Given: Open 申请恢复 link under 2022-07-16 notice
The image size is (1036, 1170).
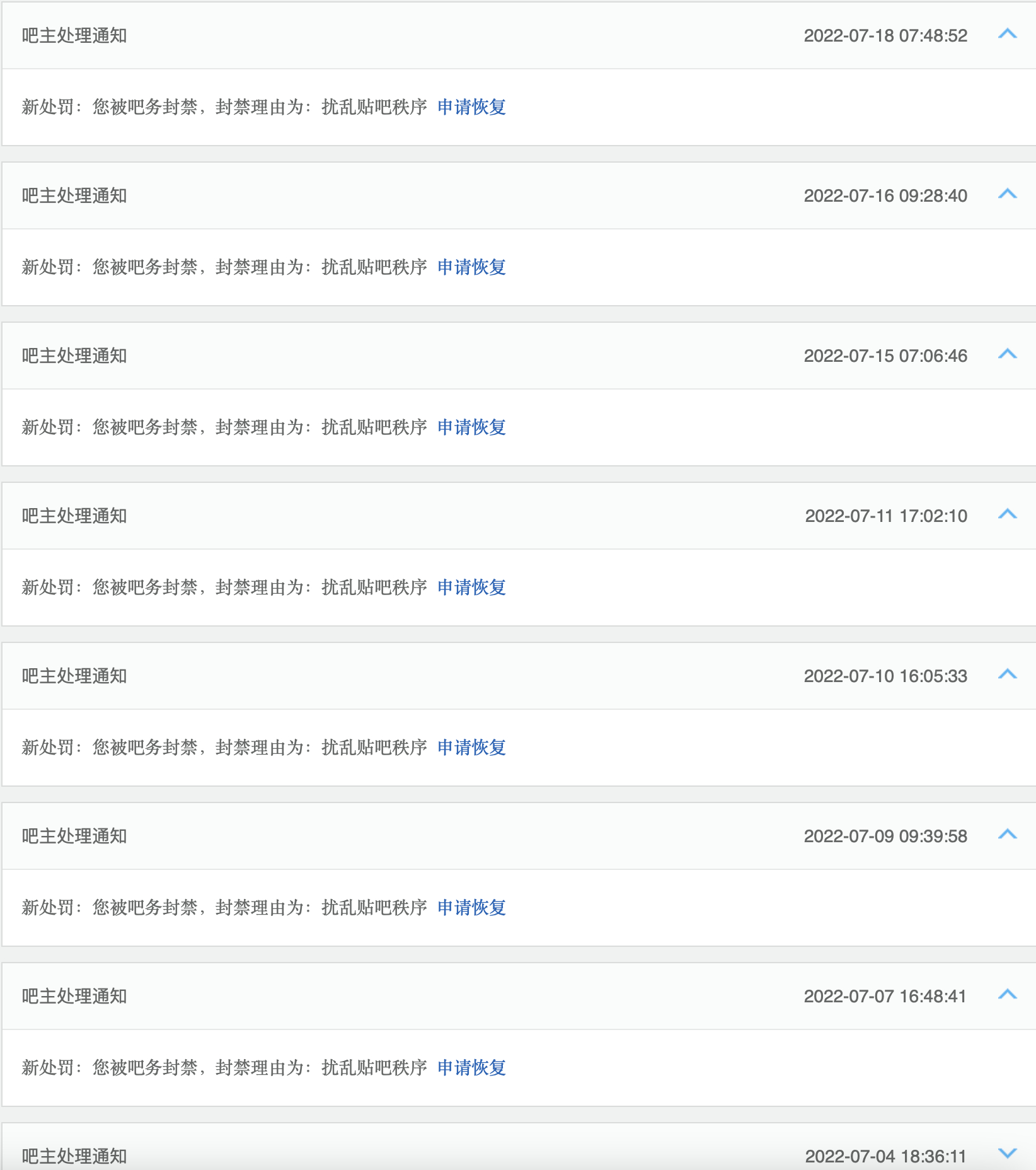Looking at the screenshot, I should (471, 267).
